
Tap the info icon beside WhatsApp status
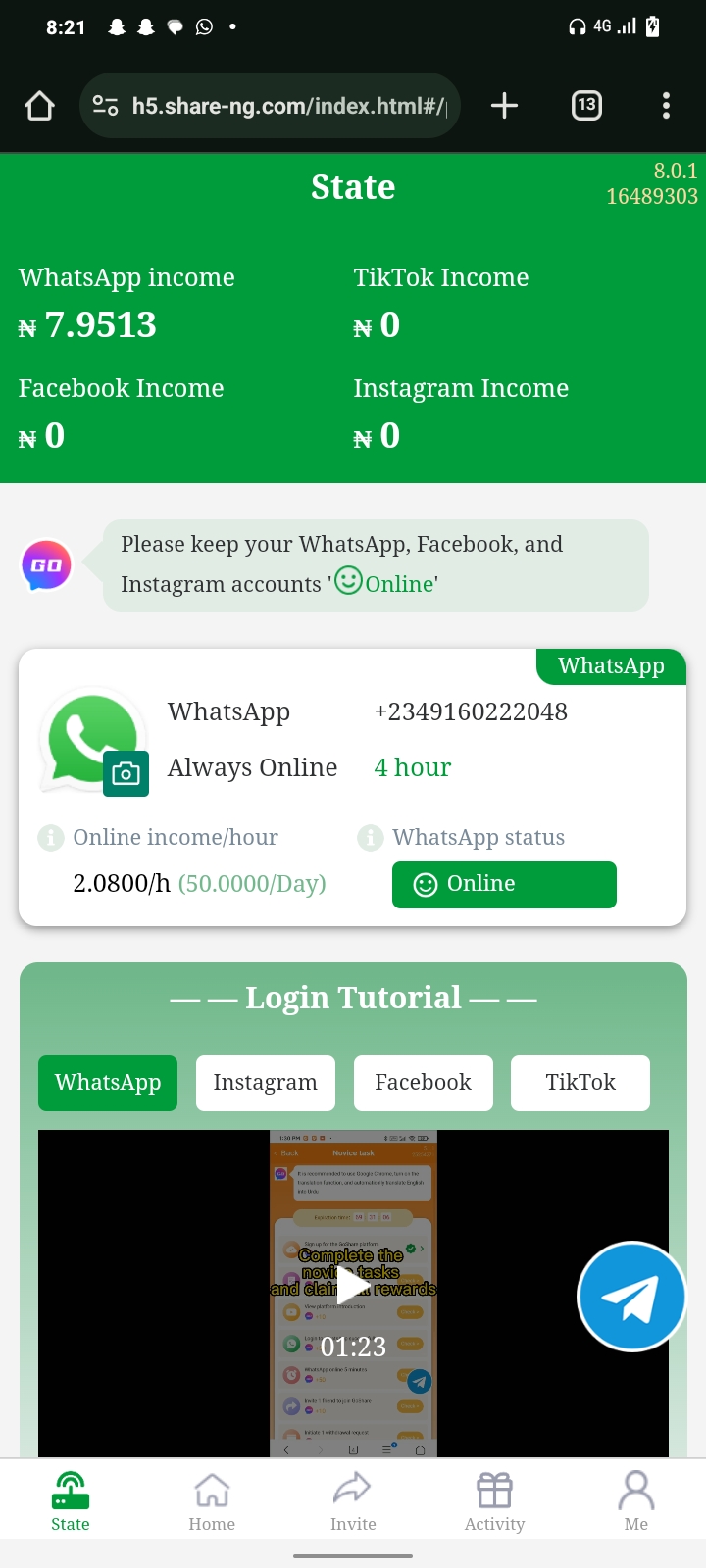(x=370, y=838)
